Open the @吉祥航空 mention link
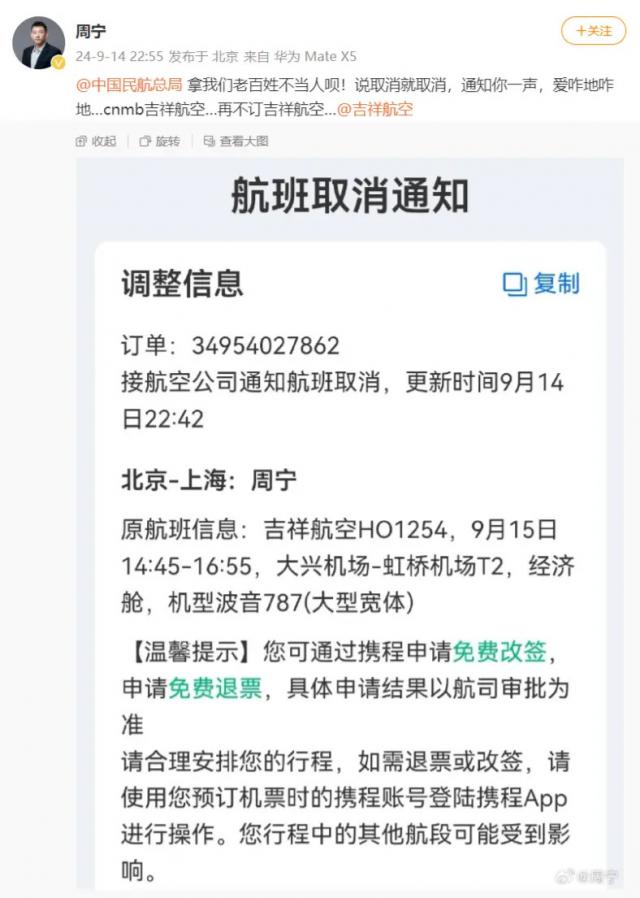The image size is (640, 898). click(x=375, y=109)
